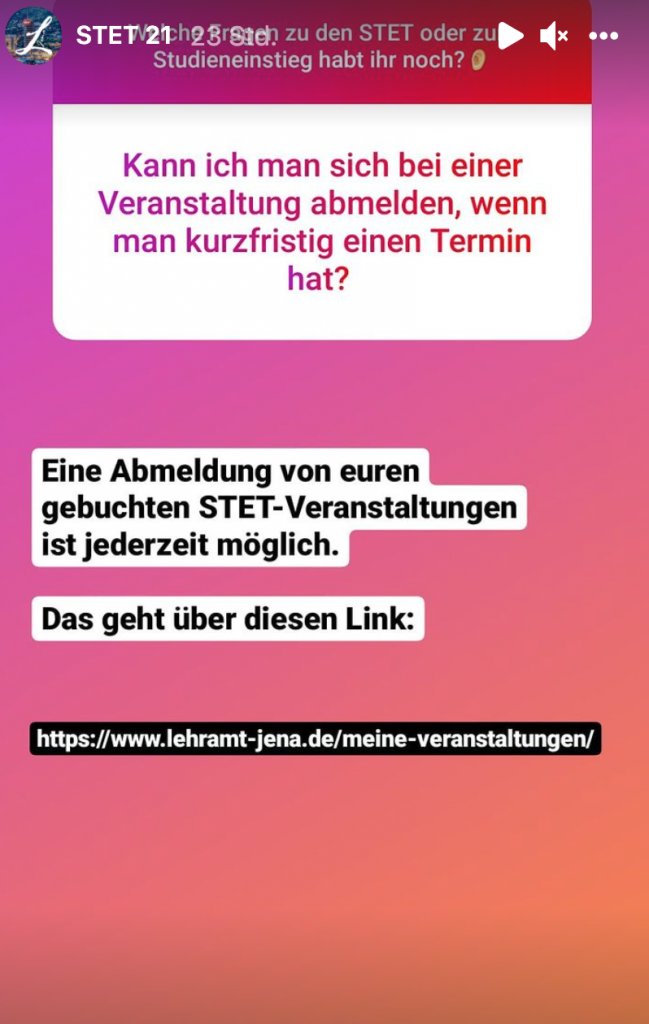Open the three-dot overflow menu
Viewport: 649px width, 1024px height.
[603, 36]
